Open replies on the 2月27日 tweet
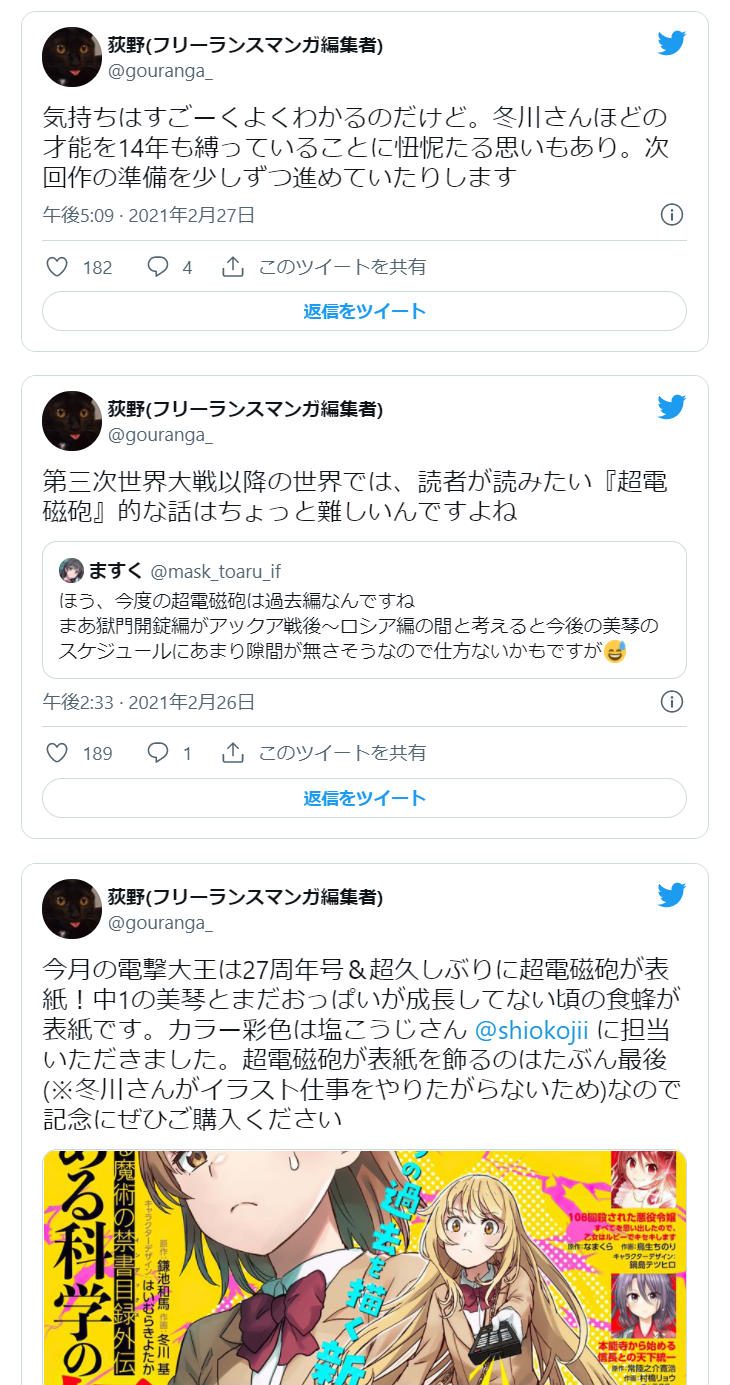The image size is (730, 1385). pos(158,267)
